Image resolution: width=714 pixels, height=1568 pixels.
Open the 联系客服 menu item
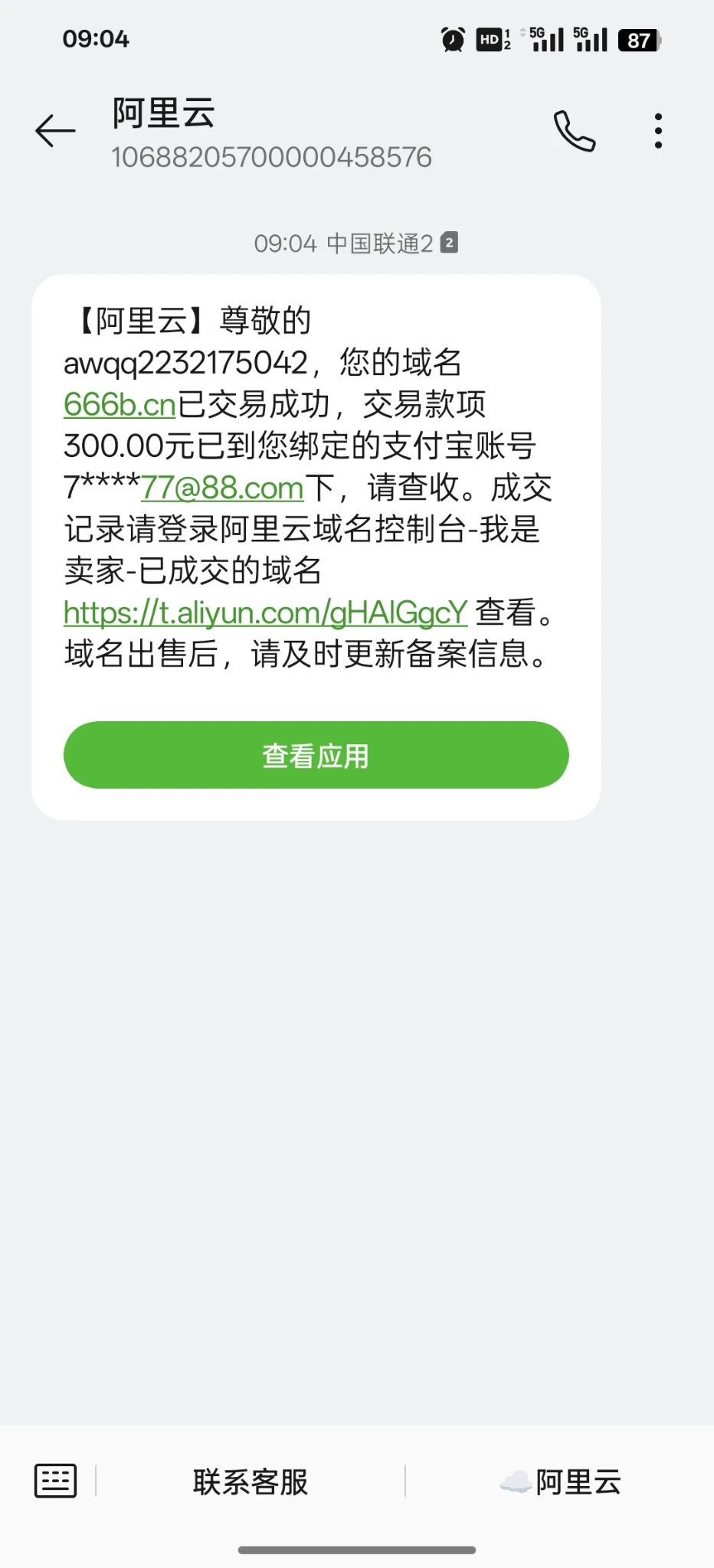[251, 1481]
